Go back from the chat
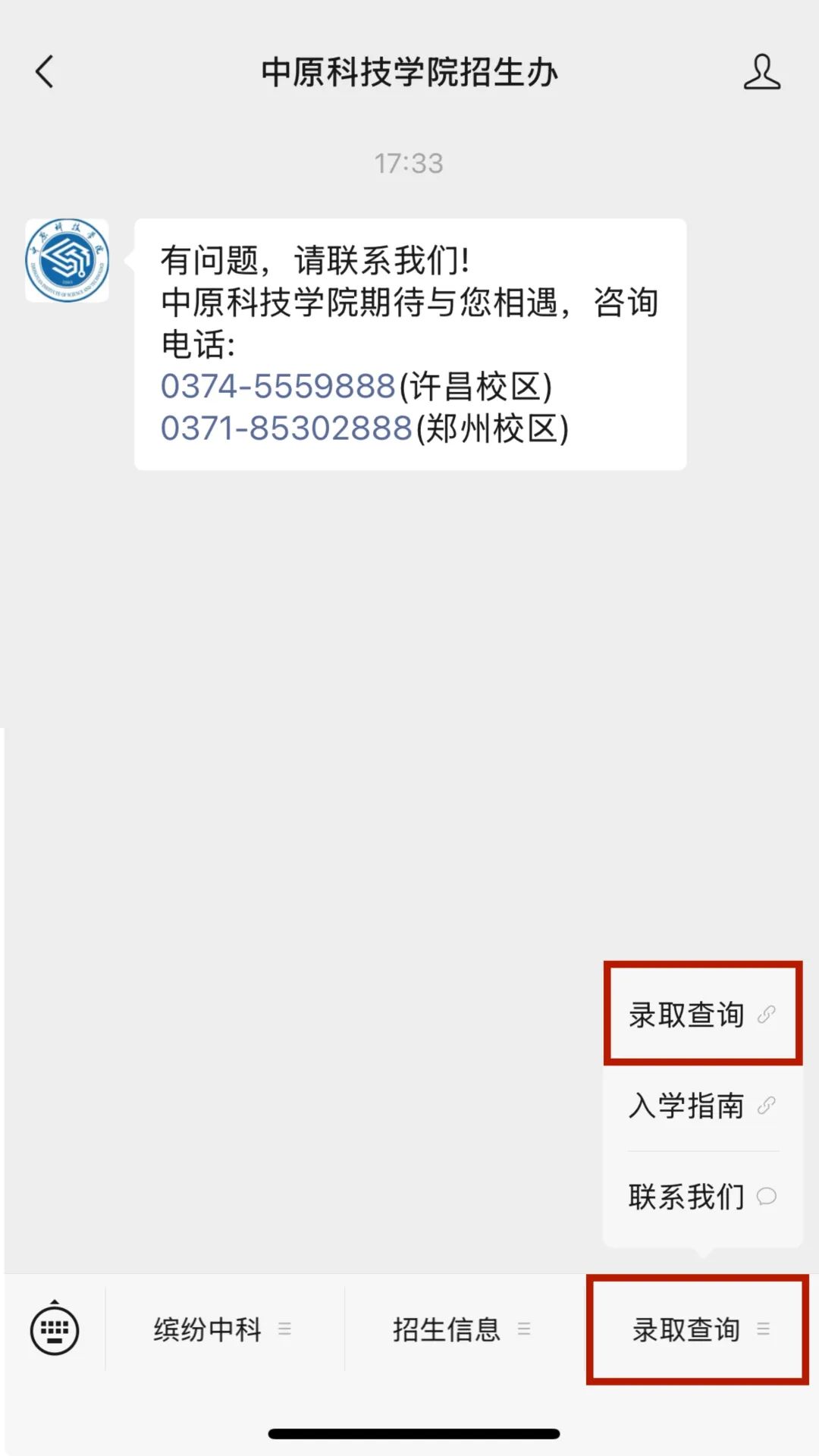The image size is (819, 1456). tap(45, 73)
